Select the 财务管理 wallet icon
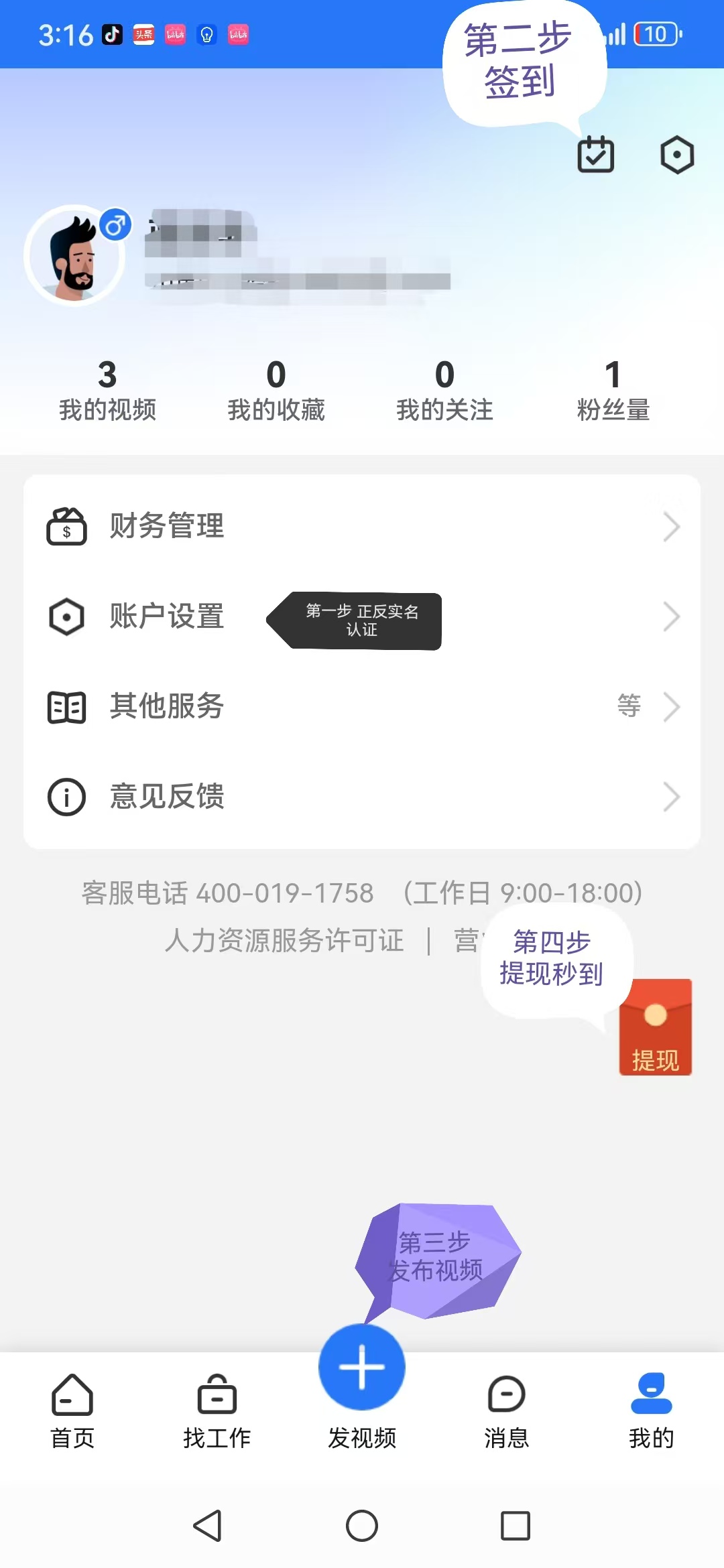The height and width of the screenshot is (1568, 724). [66, 527]
